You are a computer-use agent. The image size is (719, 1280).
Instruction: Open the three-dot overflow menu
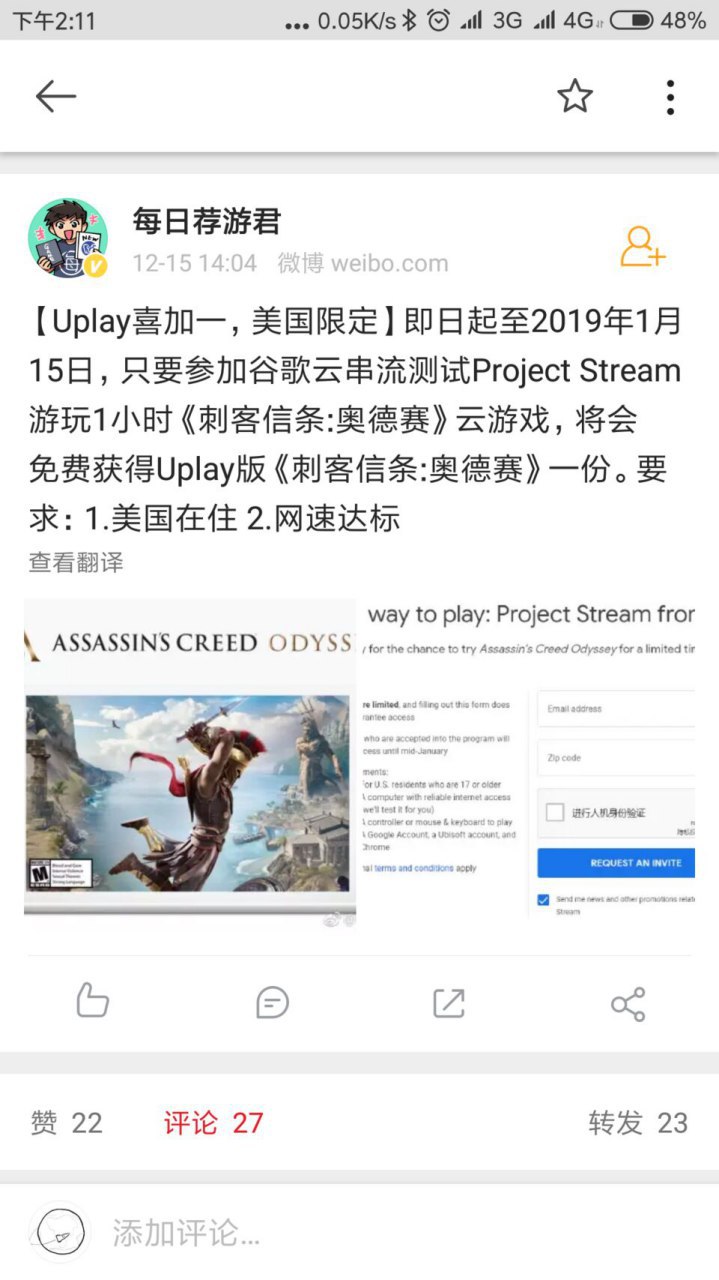click(670, 96)
